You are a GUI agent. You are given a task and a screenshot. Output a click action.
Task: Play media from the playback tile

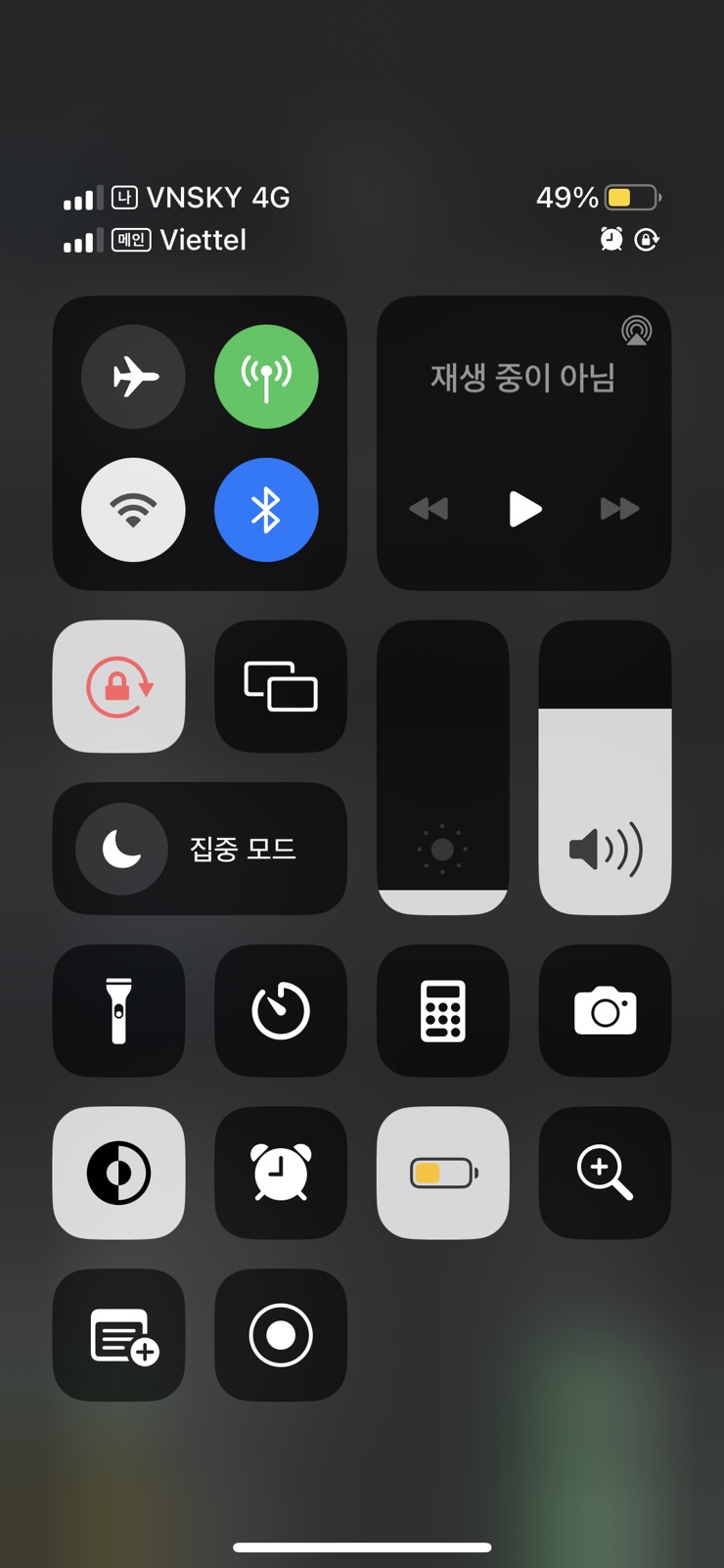pyautogui.click(x=524, y=509)
